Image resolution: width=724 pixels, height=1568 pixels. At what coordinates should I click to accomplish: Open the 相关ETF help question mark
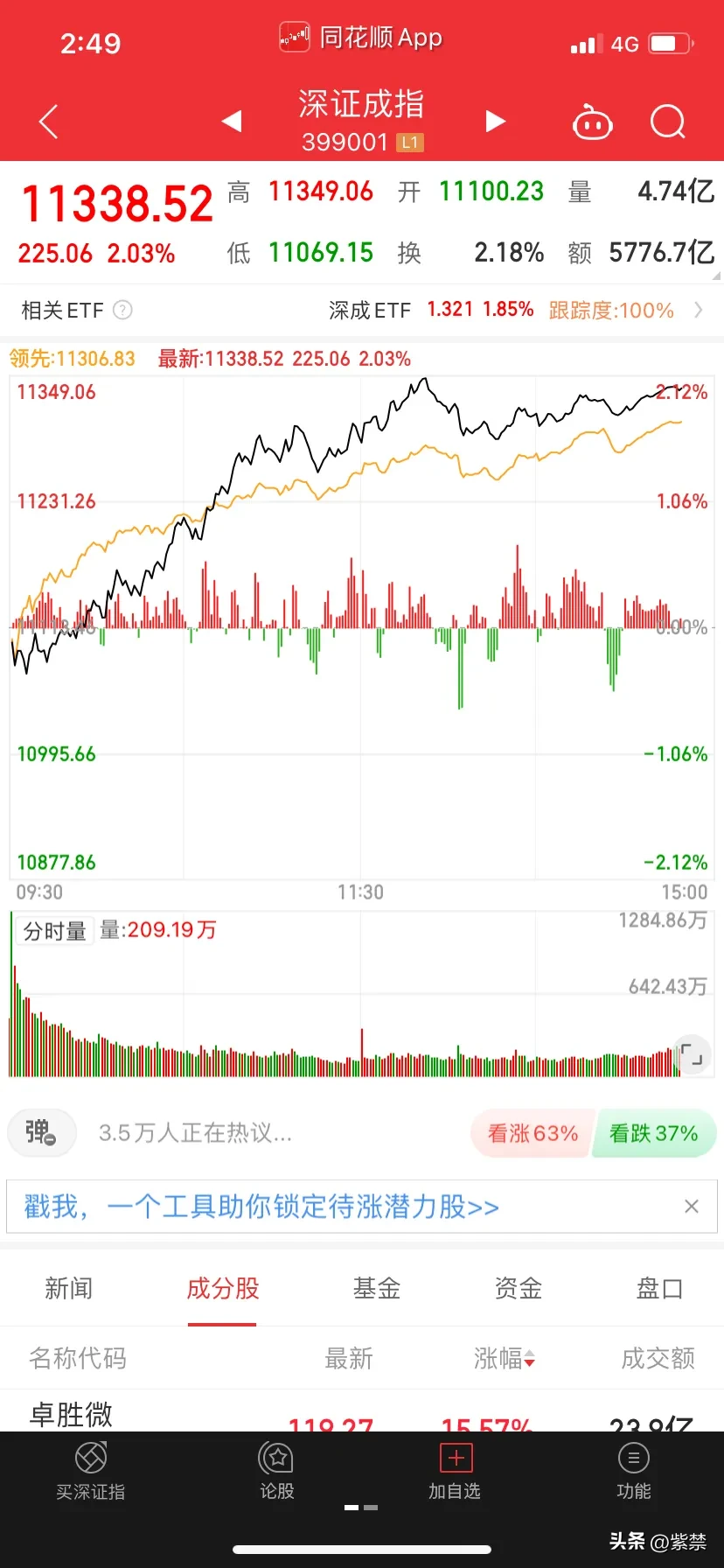pyautogui.click(x=123, y=310)
